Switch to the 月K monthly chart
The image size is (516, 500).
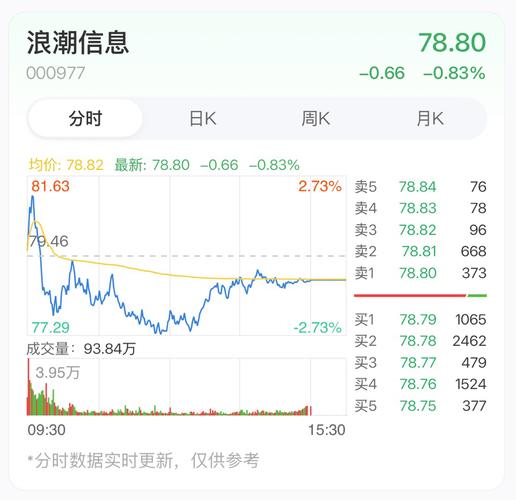pyautogui.click(x=430, y=118)
